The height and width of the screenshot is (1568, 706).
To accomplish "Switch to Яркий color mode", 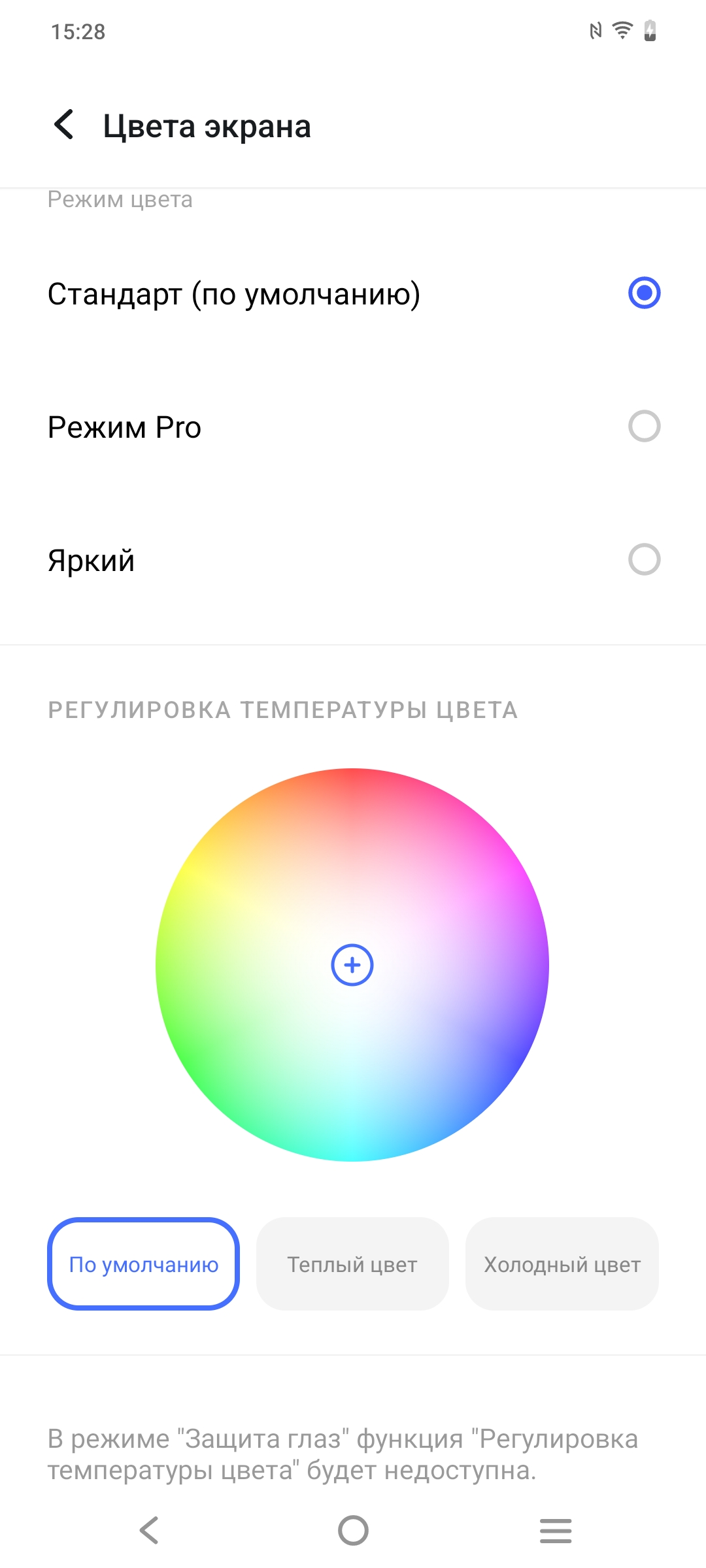I will [x=644, y=560].
